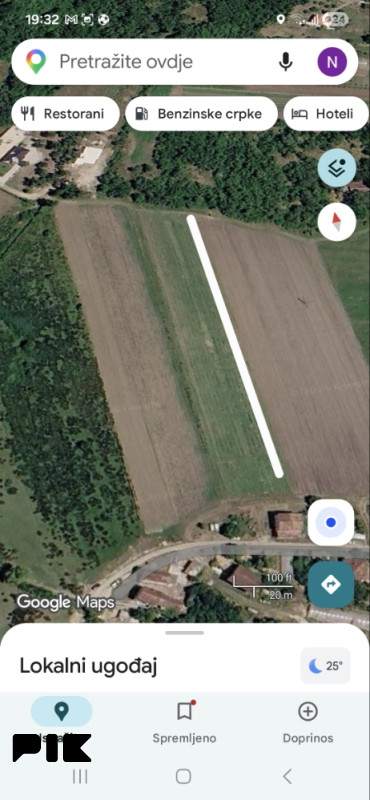Screen dimensions: 370x800
Task: Open the directions button
Action: (331, 584)
